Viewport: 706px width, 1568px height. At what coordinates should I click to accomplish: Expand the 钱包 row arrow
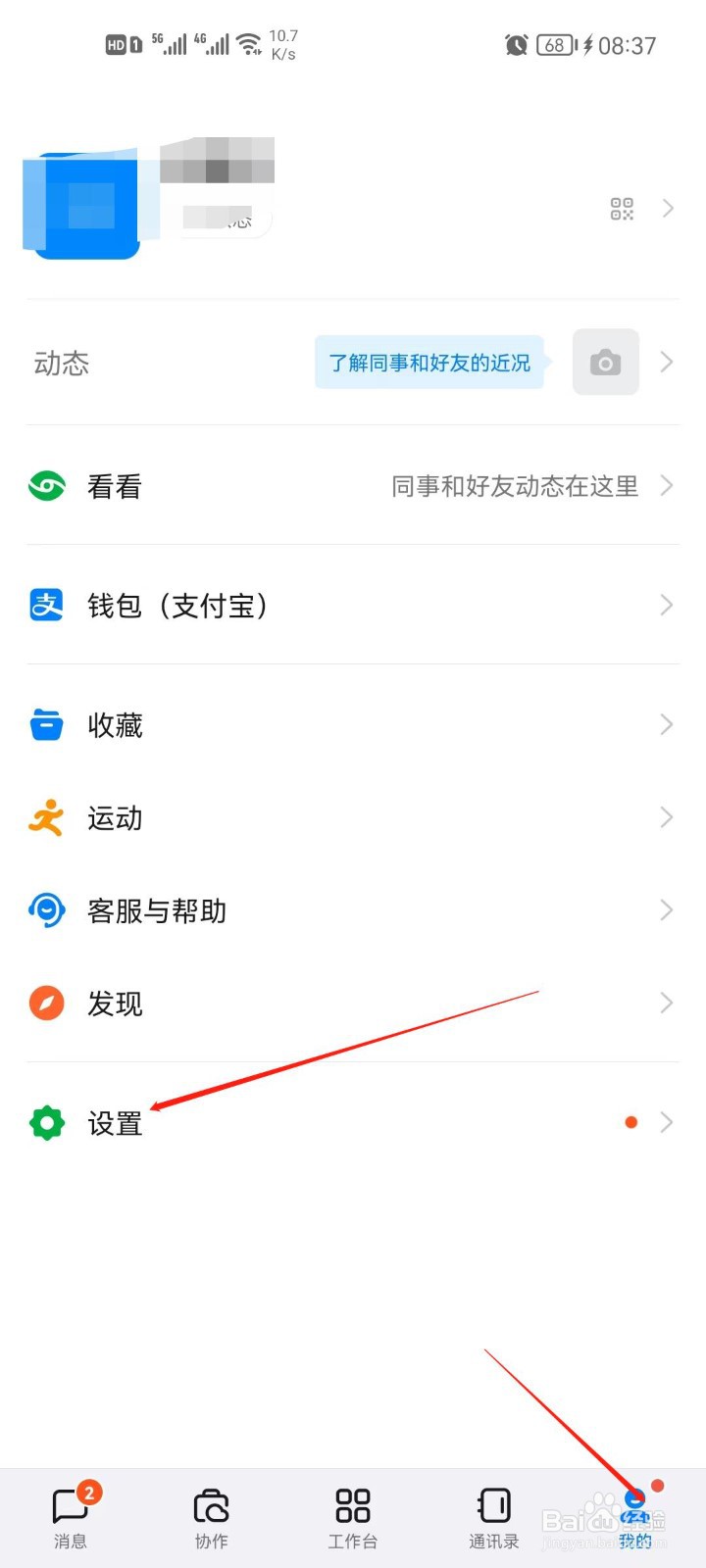tap(666, 606)
